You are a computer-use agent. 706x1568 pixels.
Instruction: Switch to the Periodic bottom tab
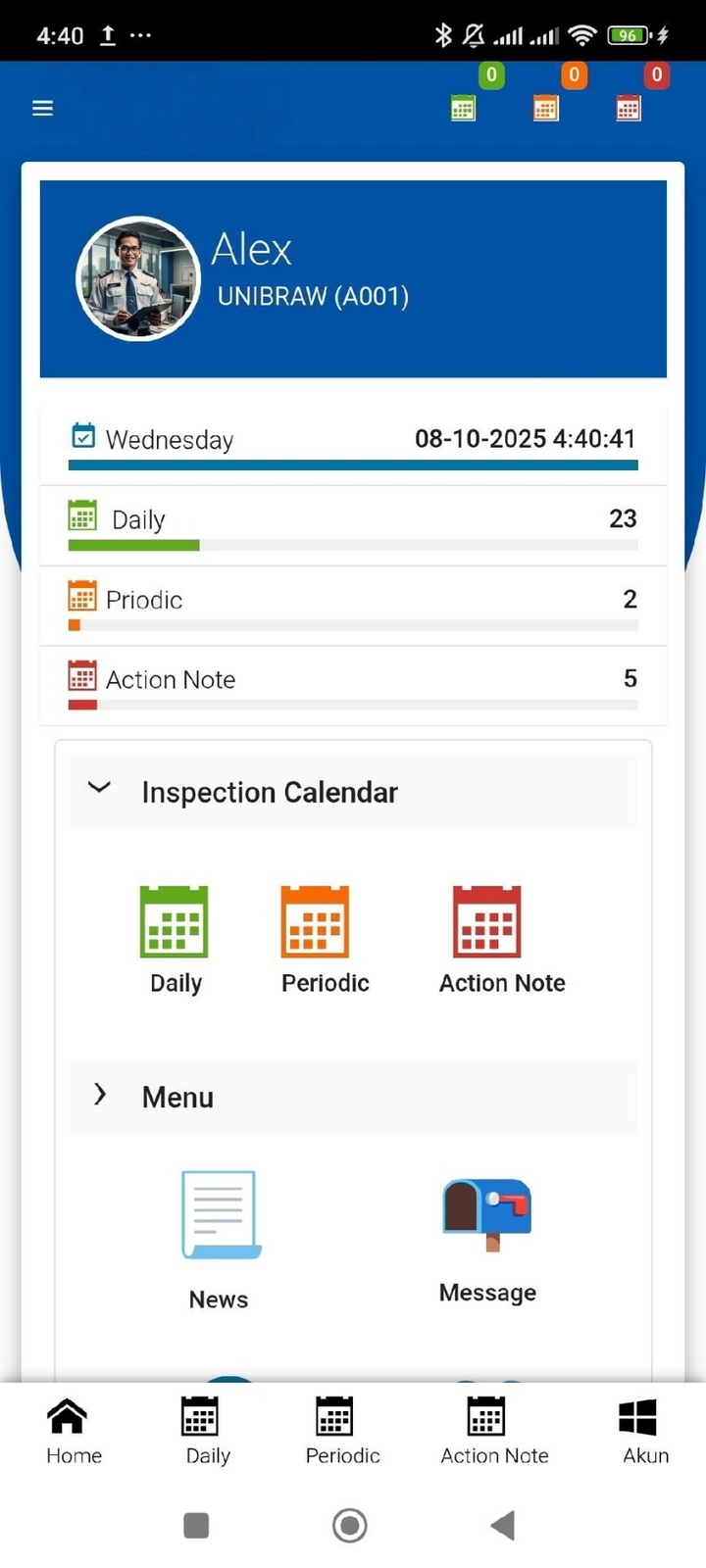342,1430
